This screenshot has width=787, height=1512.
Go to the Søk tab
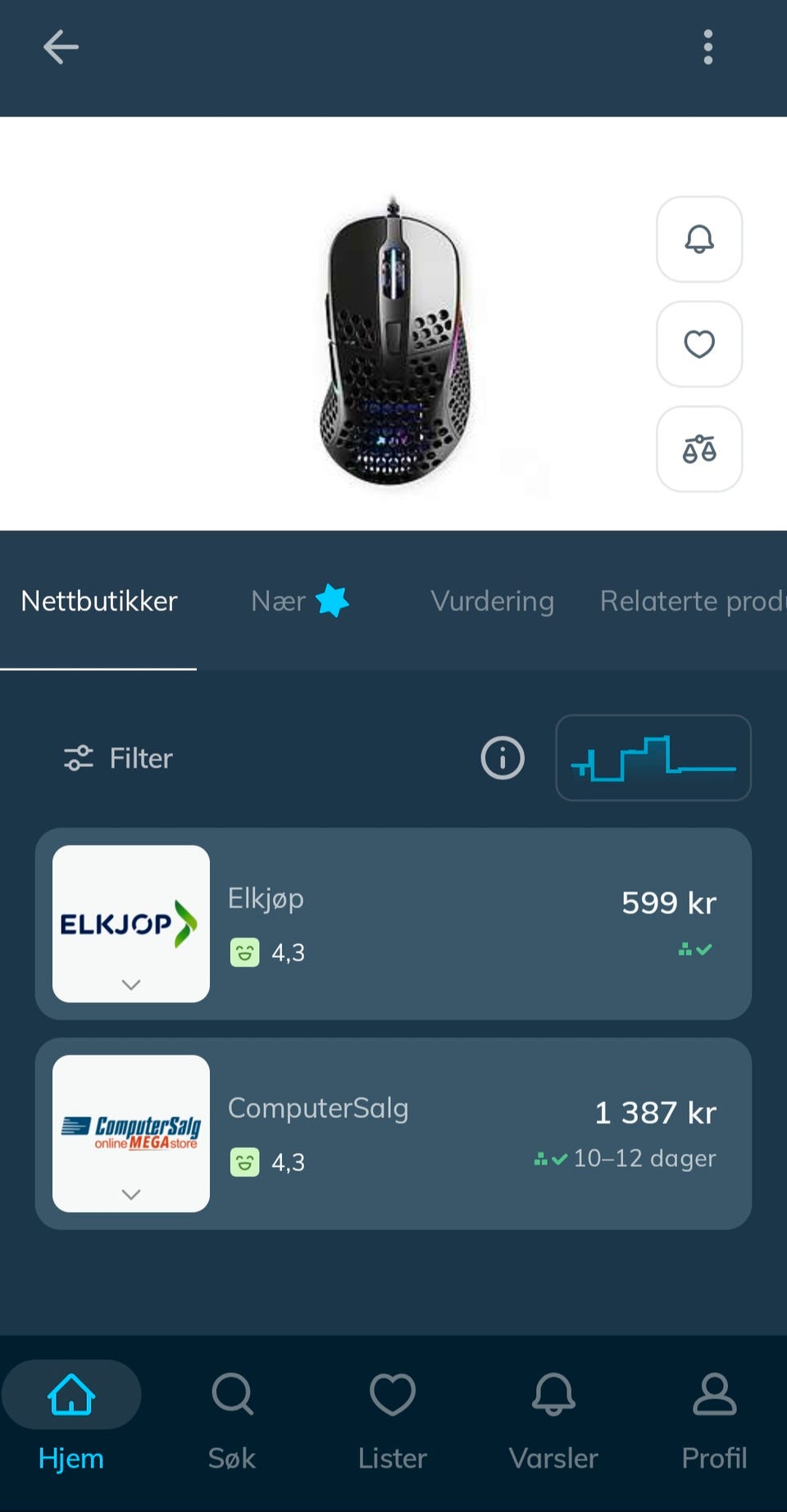point(232,1422)
